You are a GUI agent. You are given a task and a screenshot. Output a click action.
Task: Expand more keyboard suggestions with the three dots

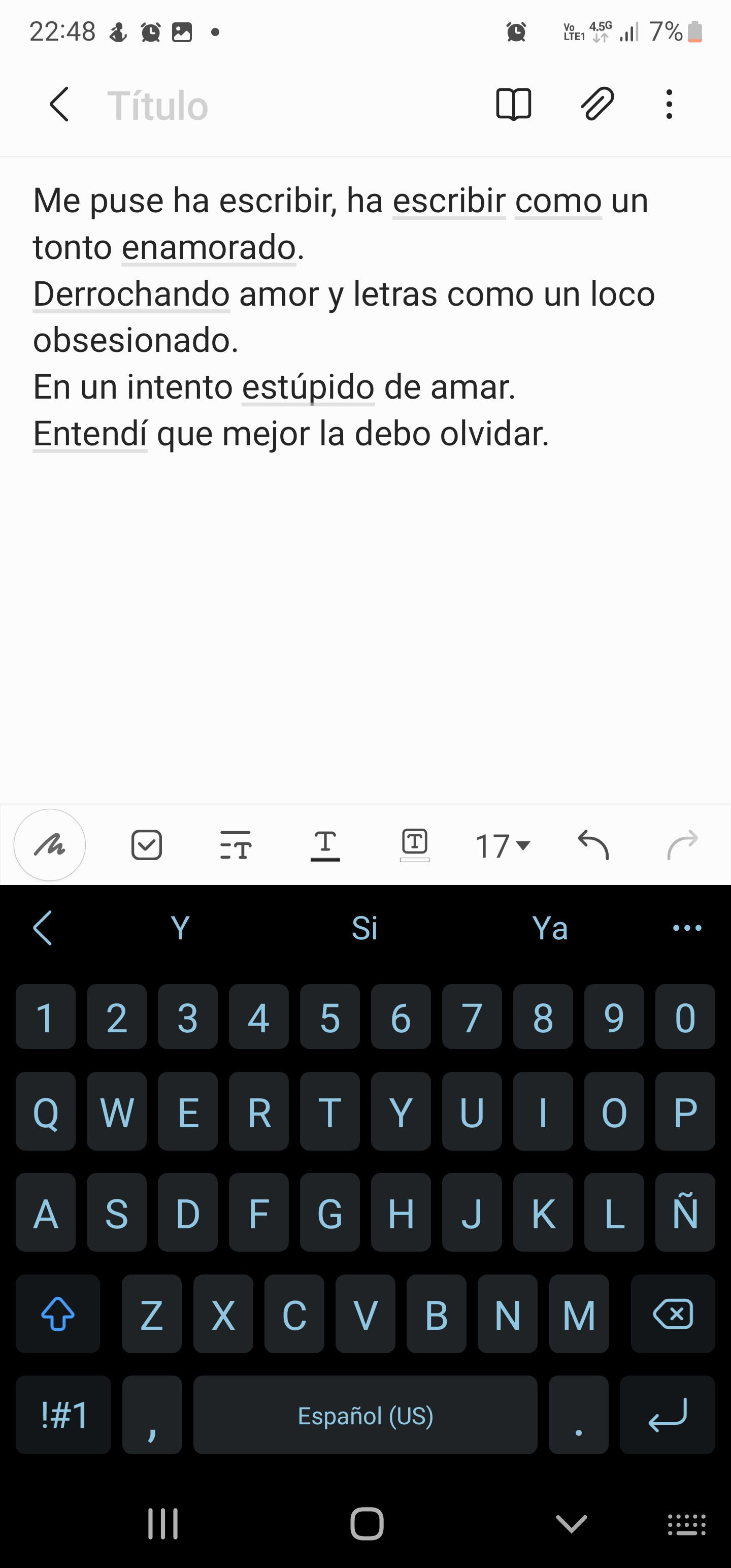pyautogui.click(x=687, y=928)
